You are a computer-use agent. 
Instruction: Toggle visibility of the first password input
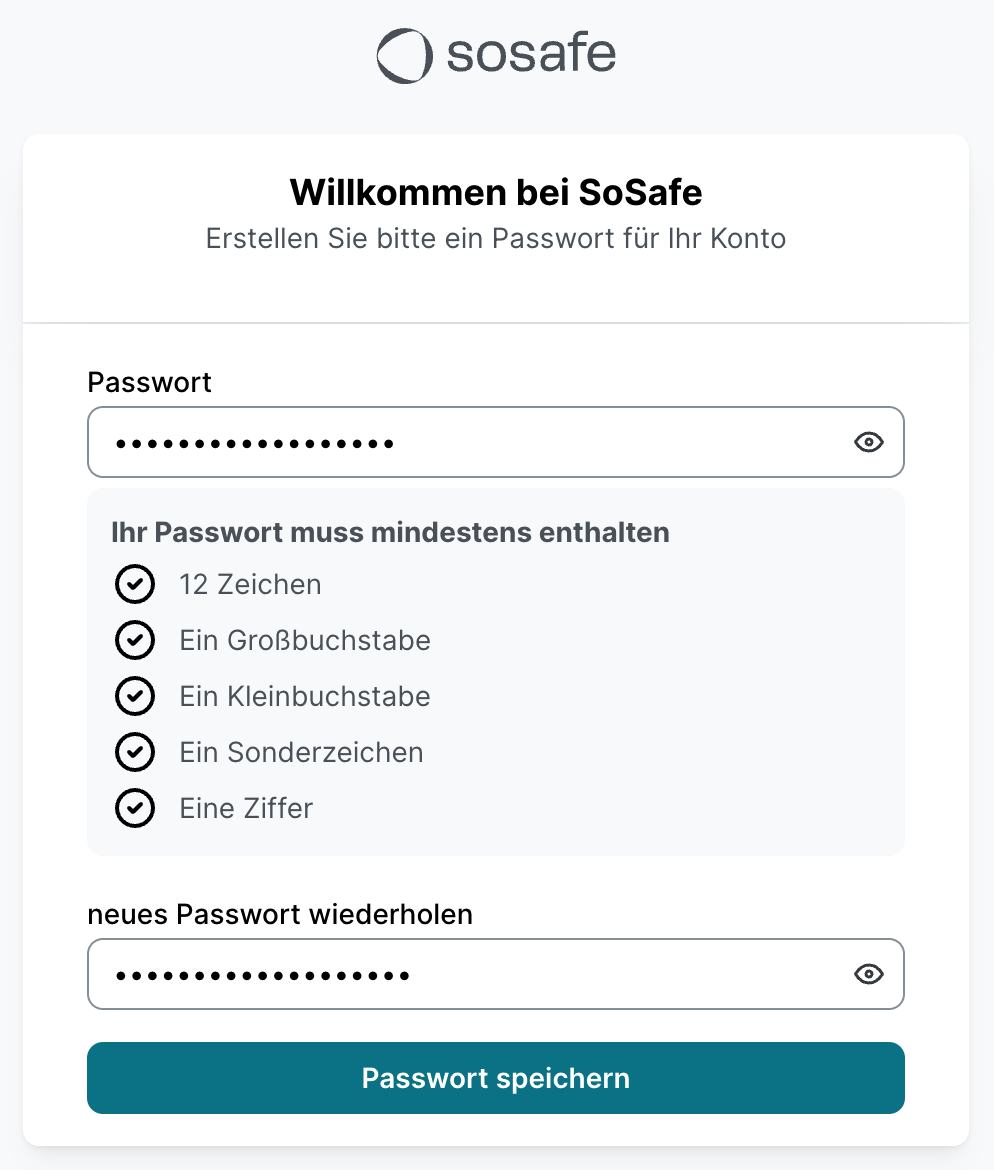click(868, 442)
